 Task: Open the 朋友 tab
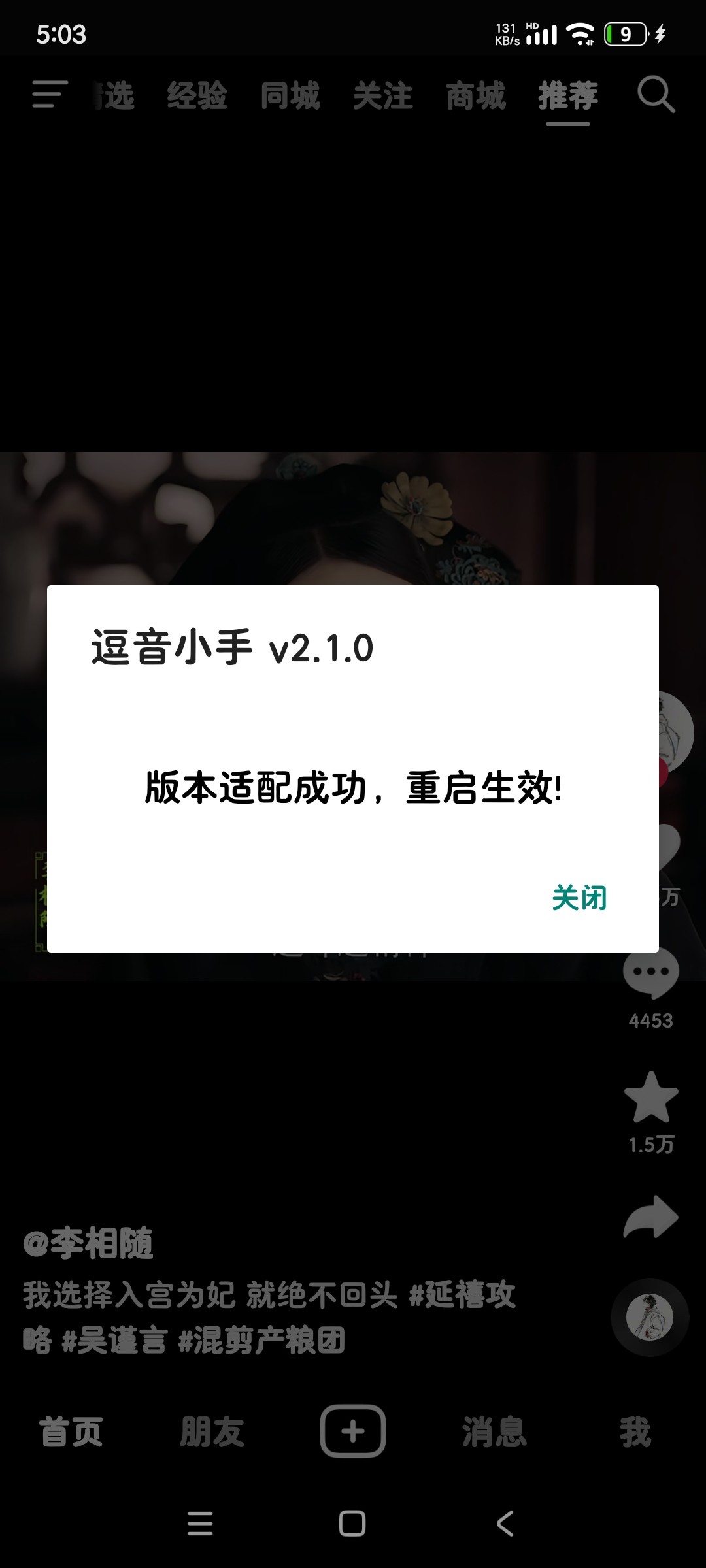(x=212, y=1431)
